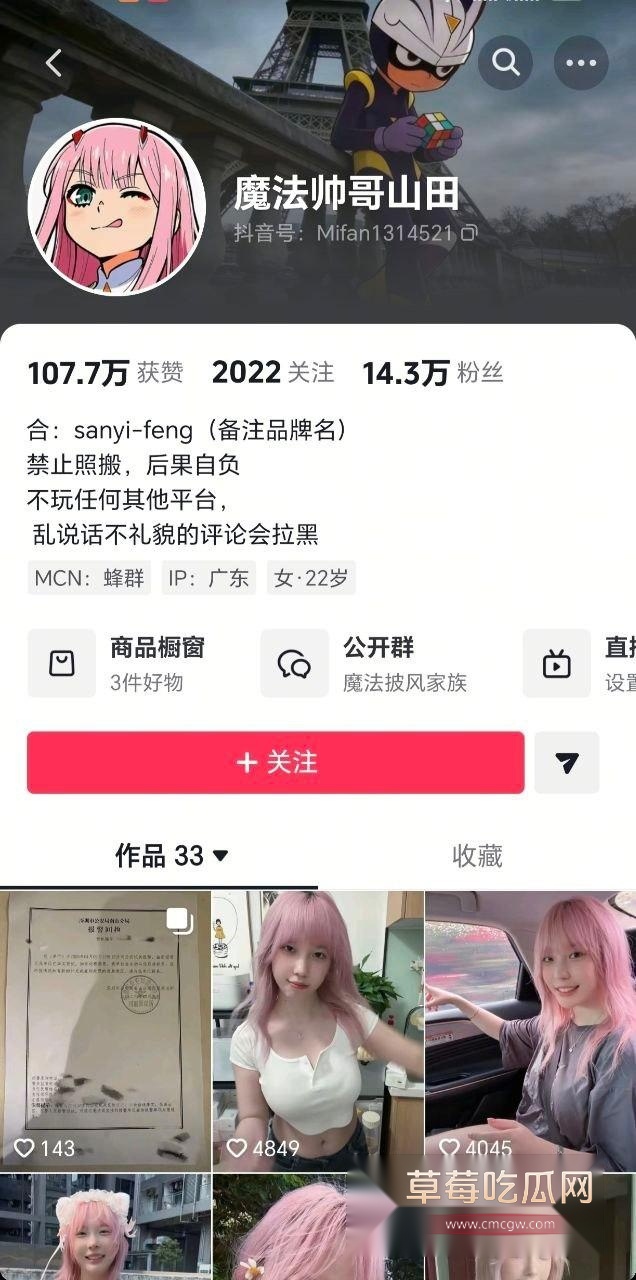Expand the 作品 33 dropdown tab

[x=172, y=856]
